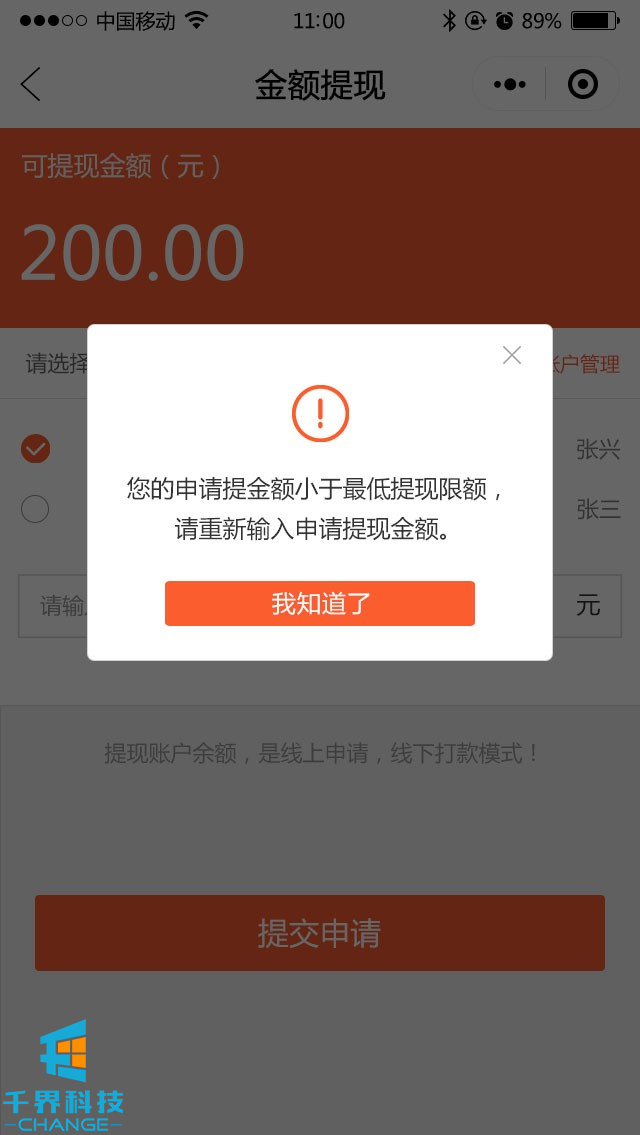Submit the application with 提交申请
The width and height of the screenshot is (640, 1135).
(320, 933)
